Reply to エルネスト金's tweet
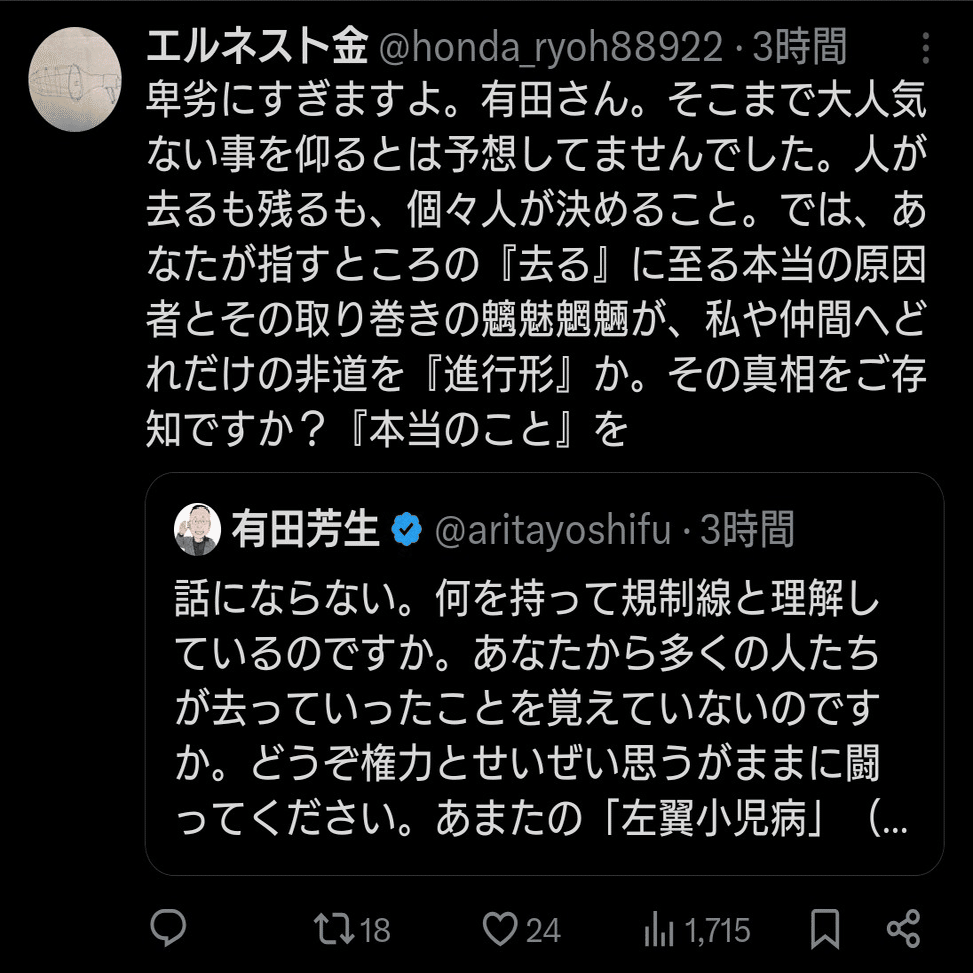973x973 pixels. tap(168, 930)
